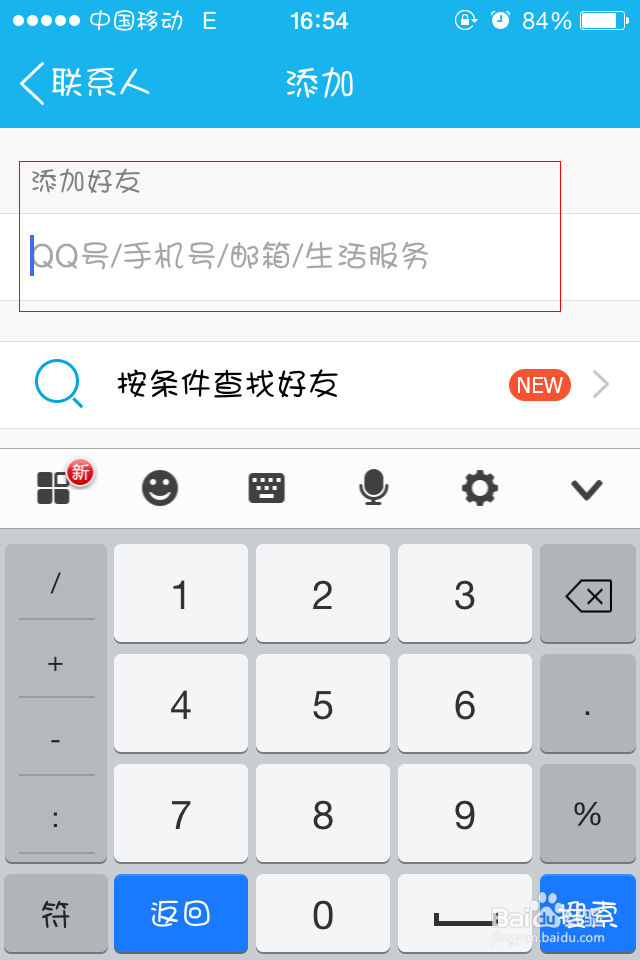Enter digit 9 on keypad
This screenshot has width=640, height=960.
tap(465, 814)
